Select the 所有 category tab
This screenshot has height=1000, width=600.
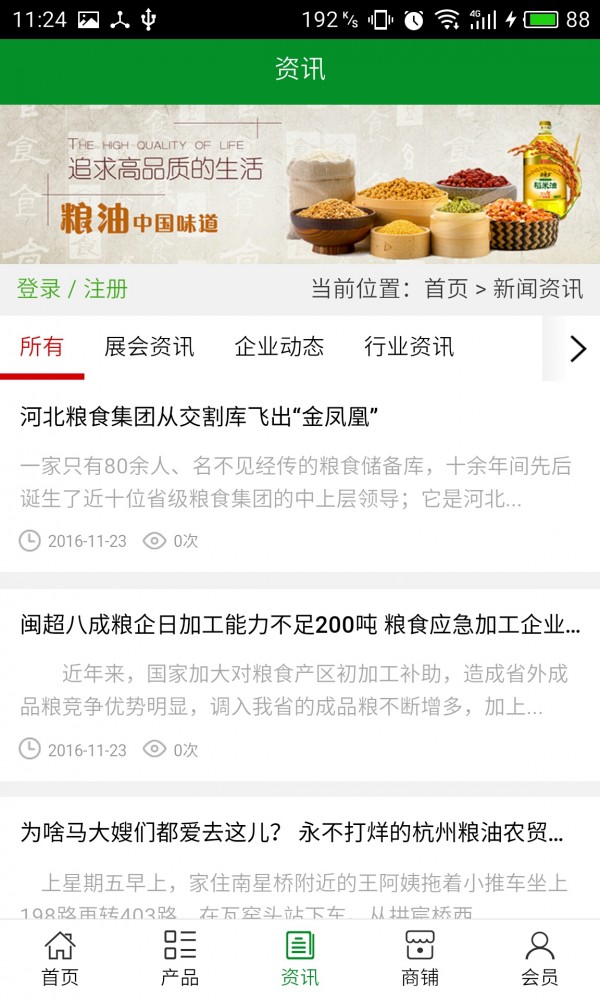[42, 347]
